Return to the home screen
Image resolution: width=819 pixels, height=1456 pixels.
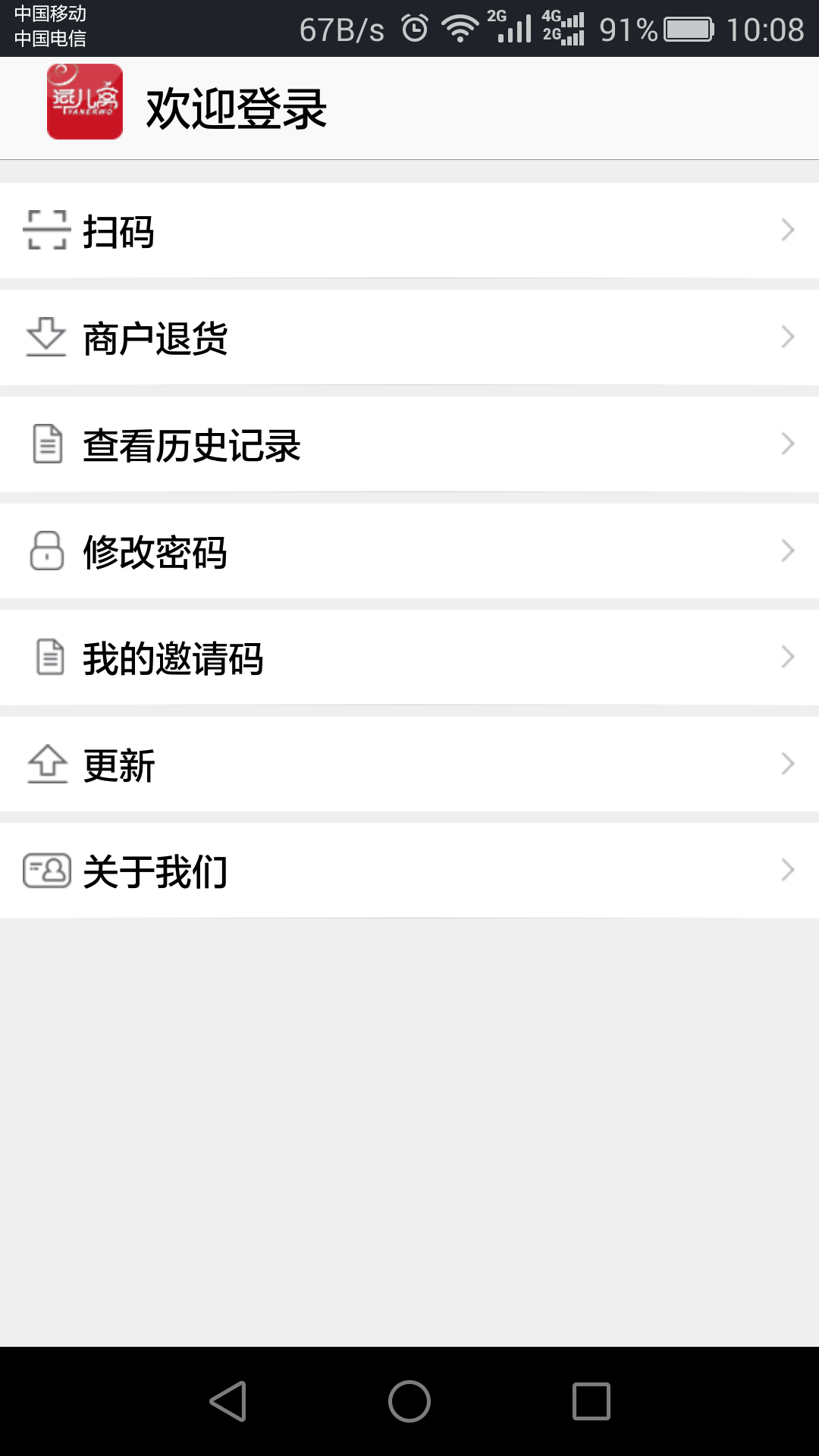click(409, 1401)
